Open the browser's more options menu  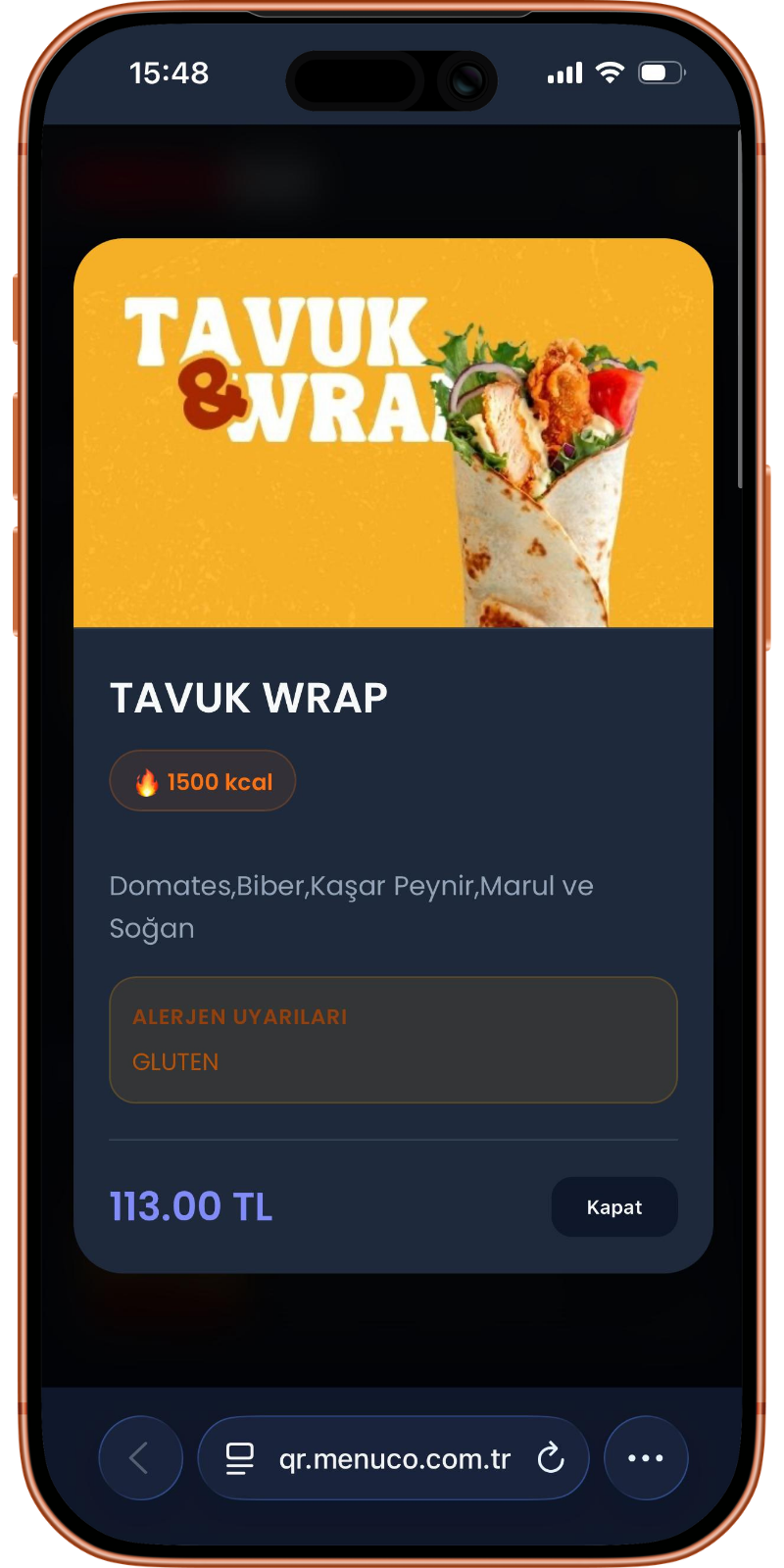646,1458
